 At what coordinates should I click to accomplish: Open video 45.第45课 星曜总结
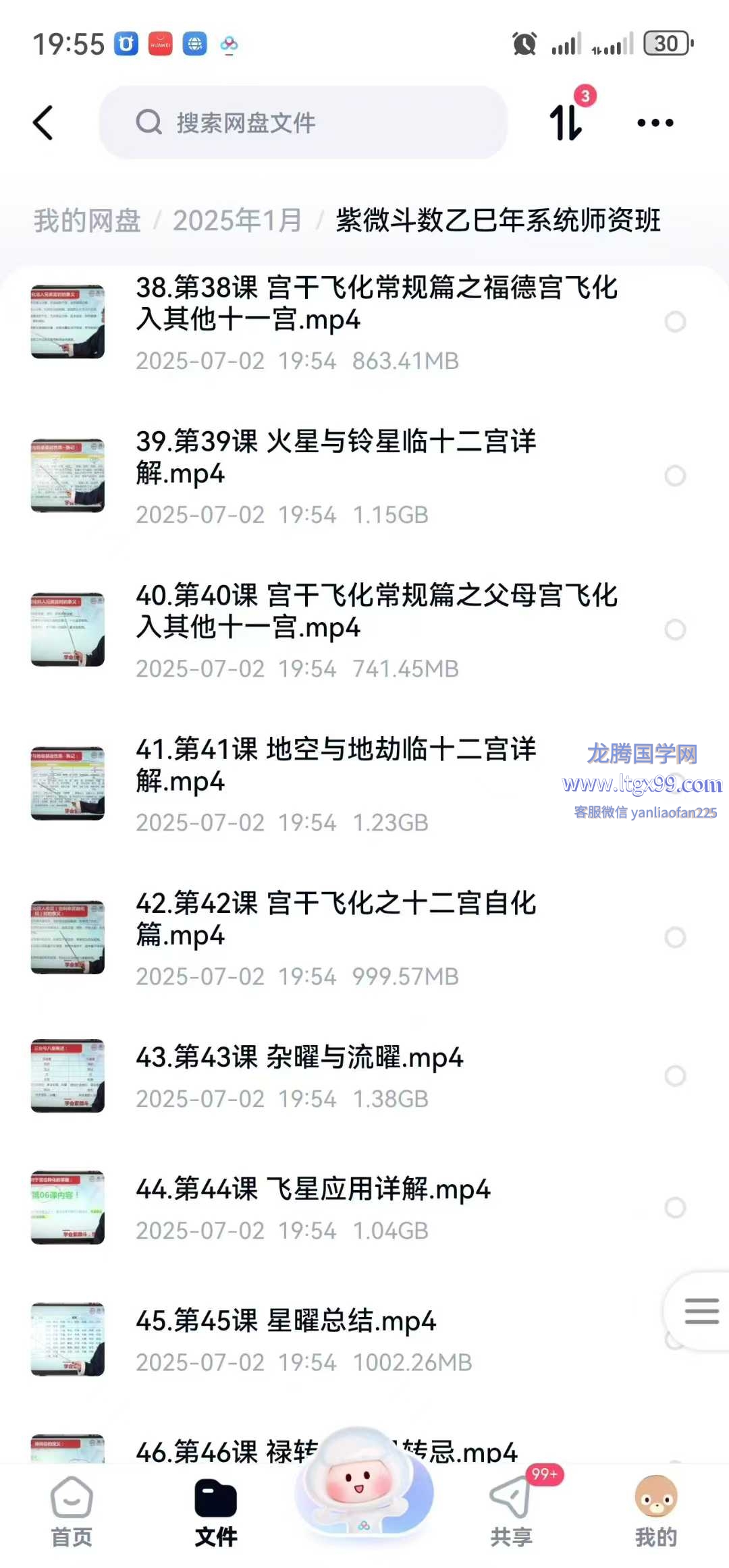coord(286,1321)
